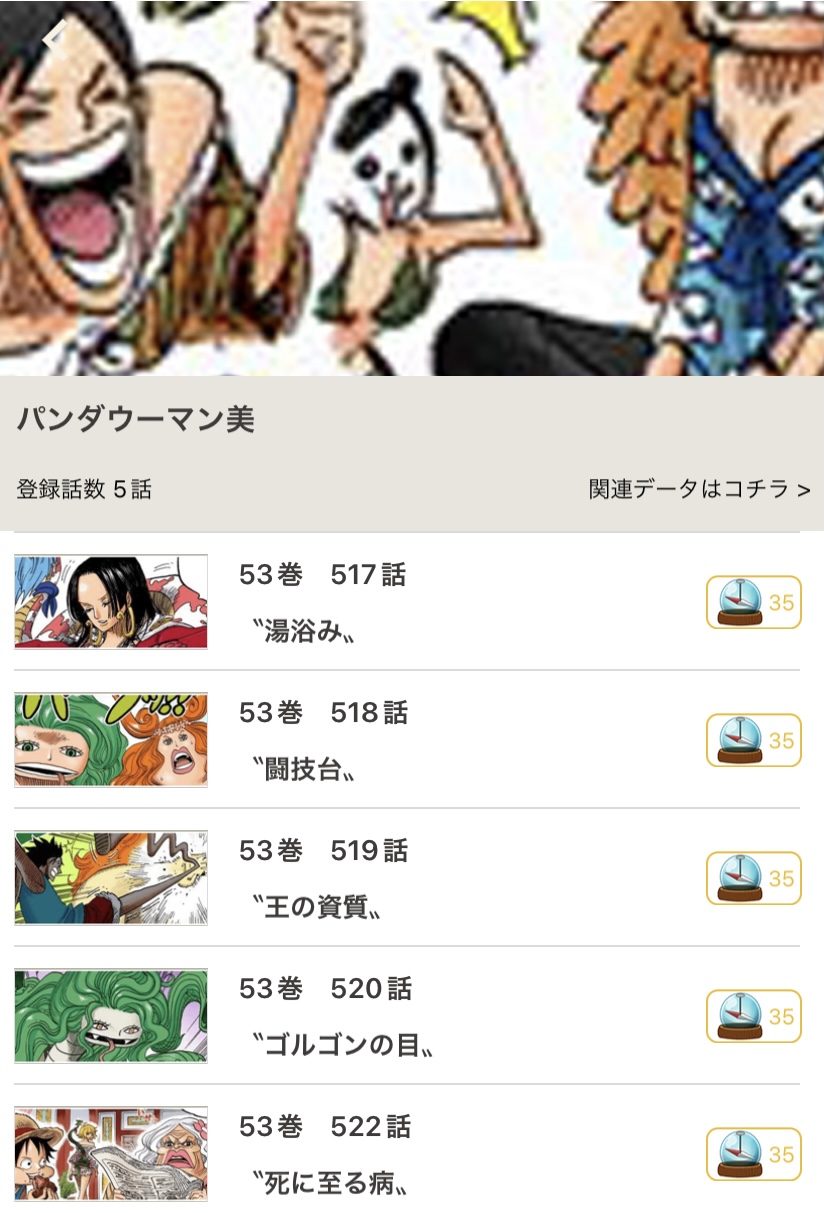Screen dimensions: 824x1213
Task: Tap the 35 compass badge for chapter 517
Action: pyautogui.click(x=753, y=602)
